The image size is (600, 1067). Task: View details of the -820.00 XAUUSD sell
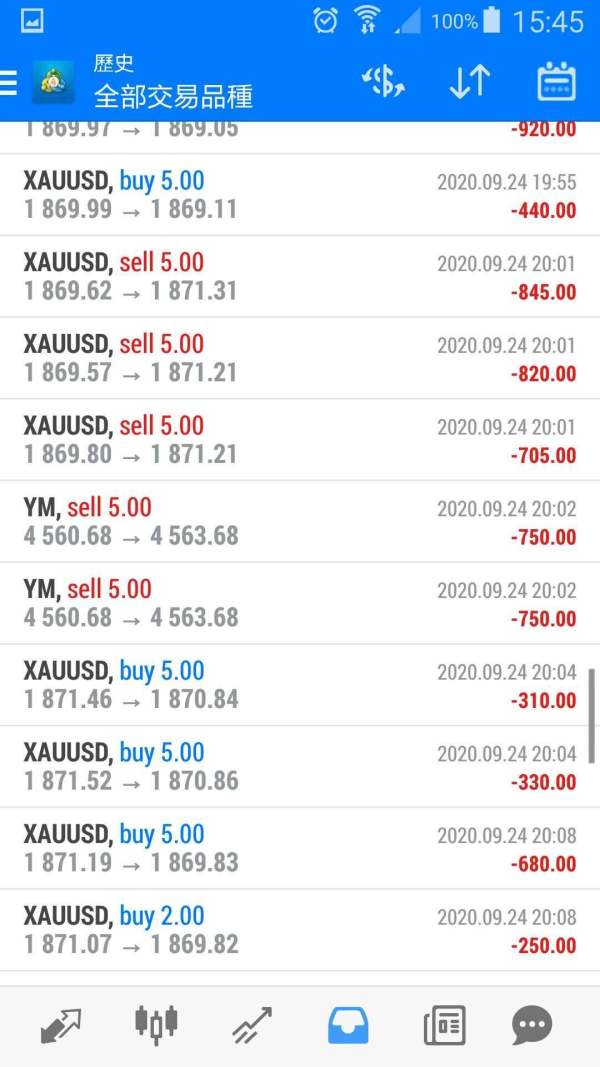pos(300,358)
